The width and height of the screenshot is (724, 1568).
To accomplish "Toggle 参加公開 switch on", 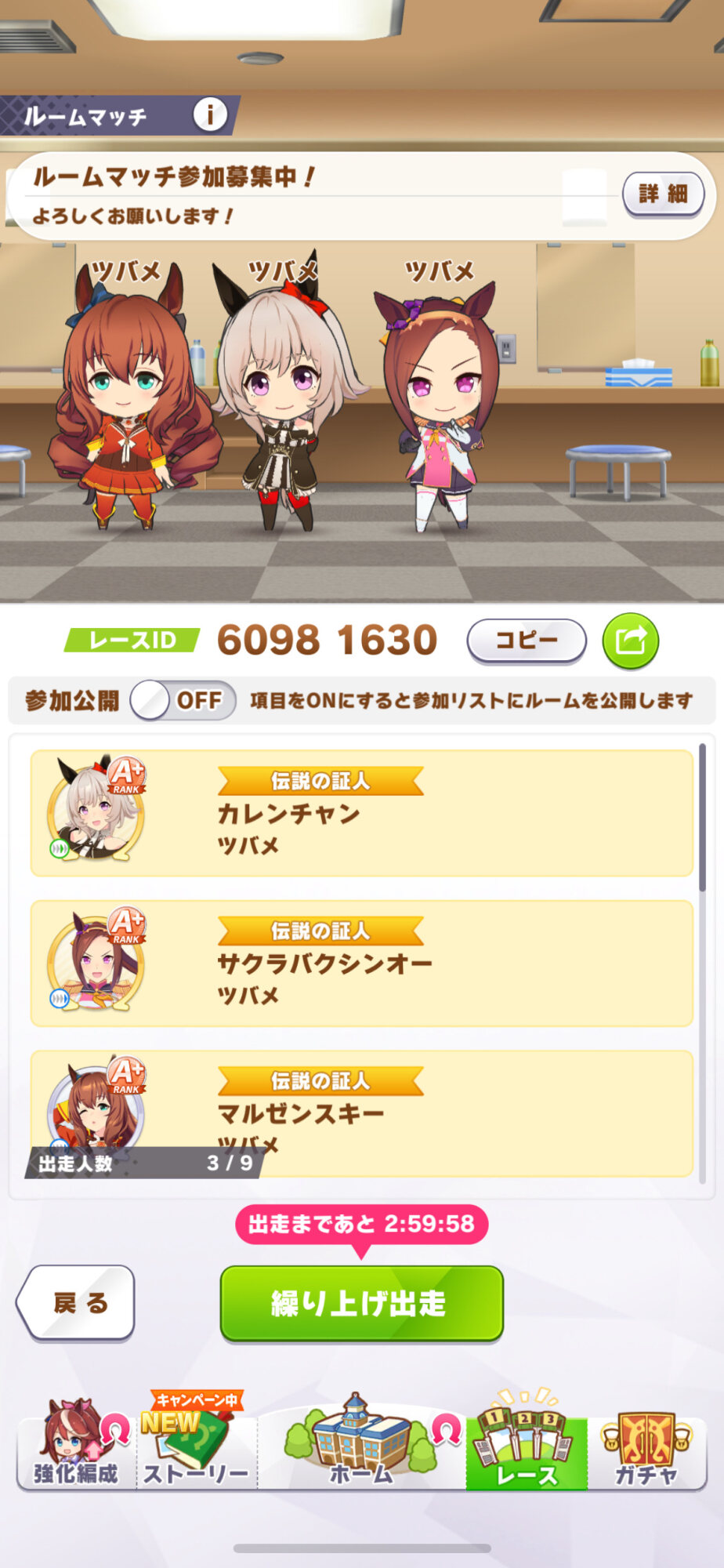I will tap(183, 700).
